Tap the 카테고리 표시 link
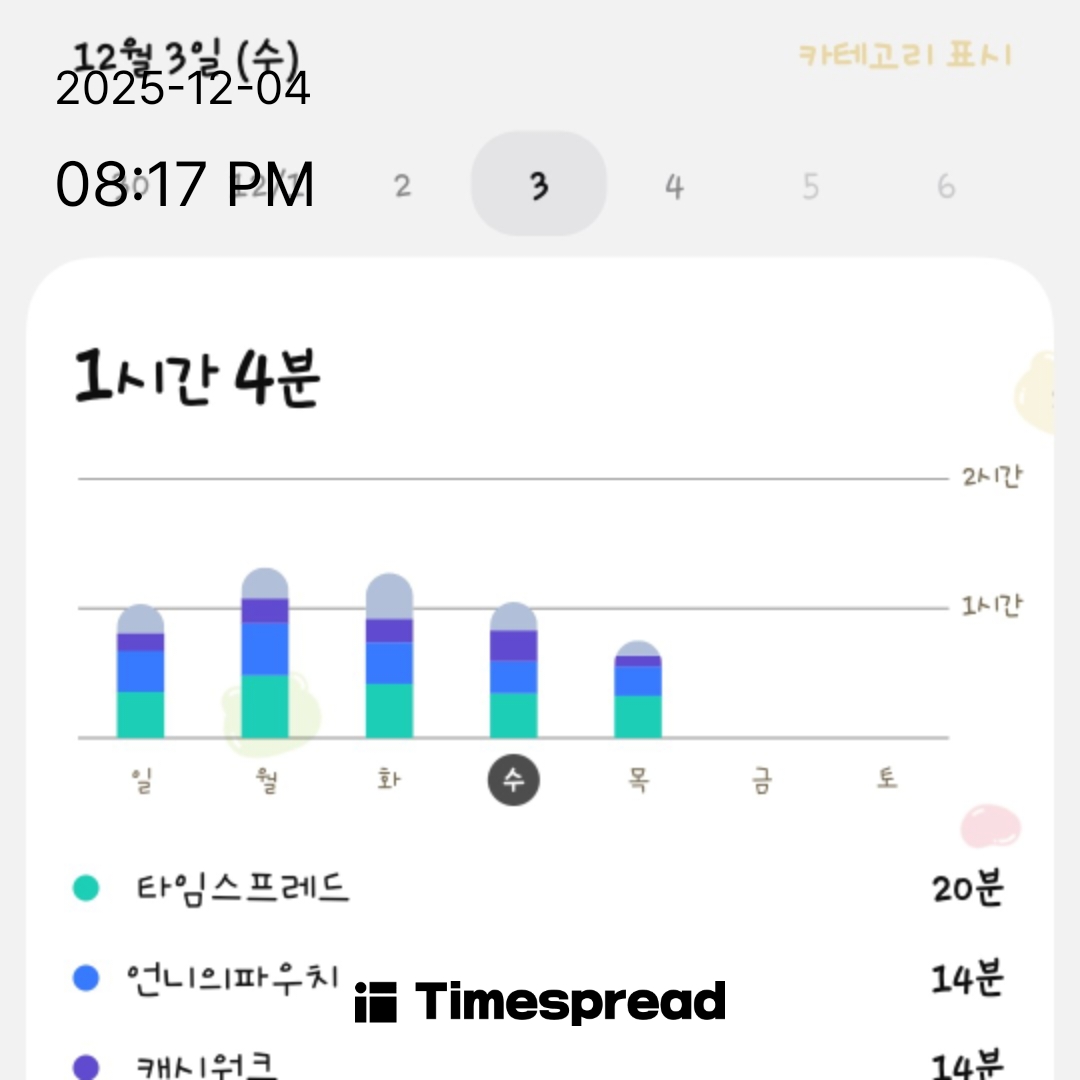 (x=904, y=55)
